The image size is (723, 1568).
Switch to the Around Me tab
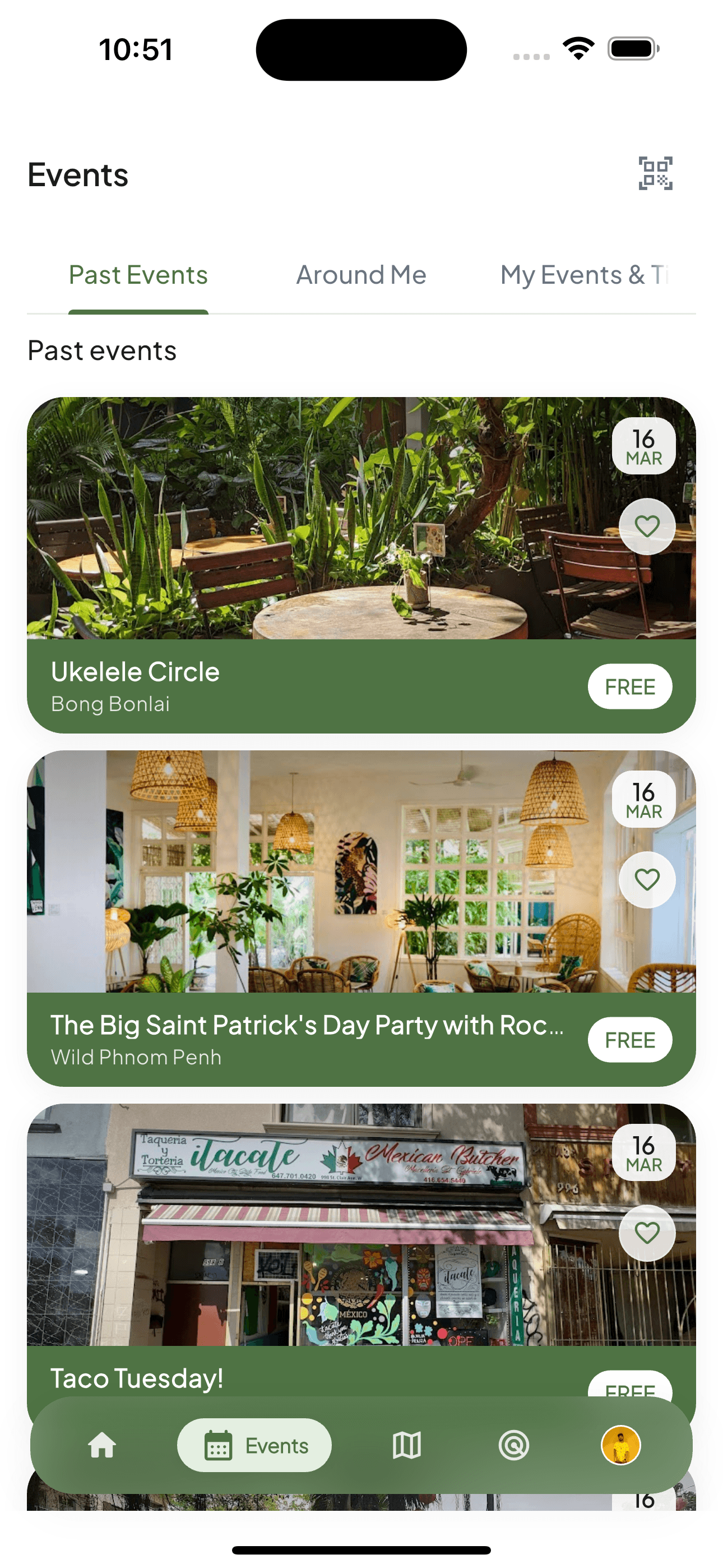point(361,275)
